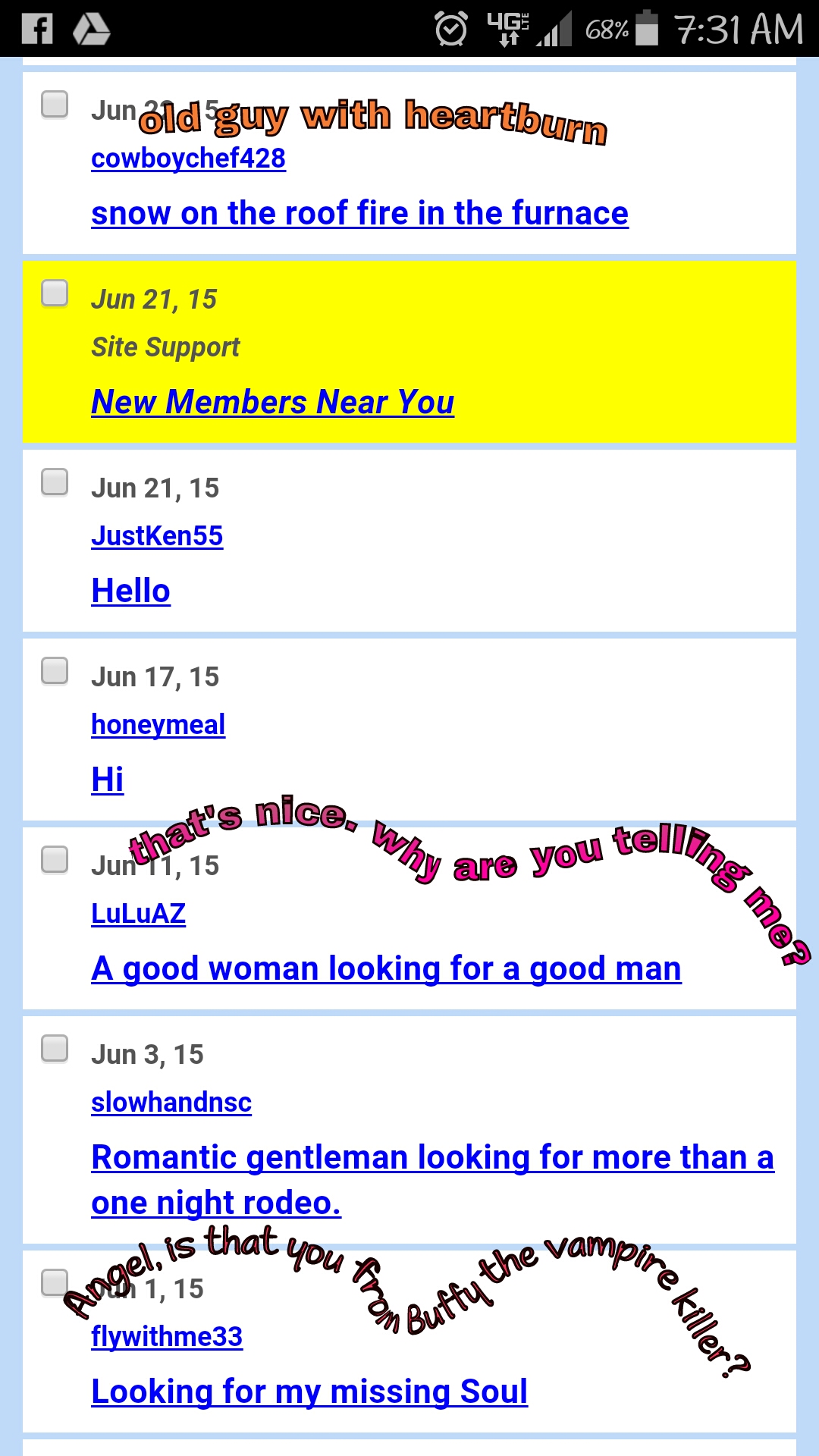Check the Site Support message checkbox
The image size is (819, 1456).
click(55, 293)
